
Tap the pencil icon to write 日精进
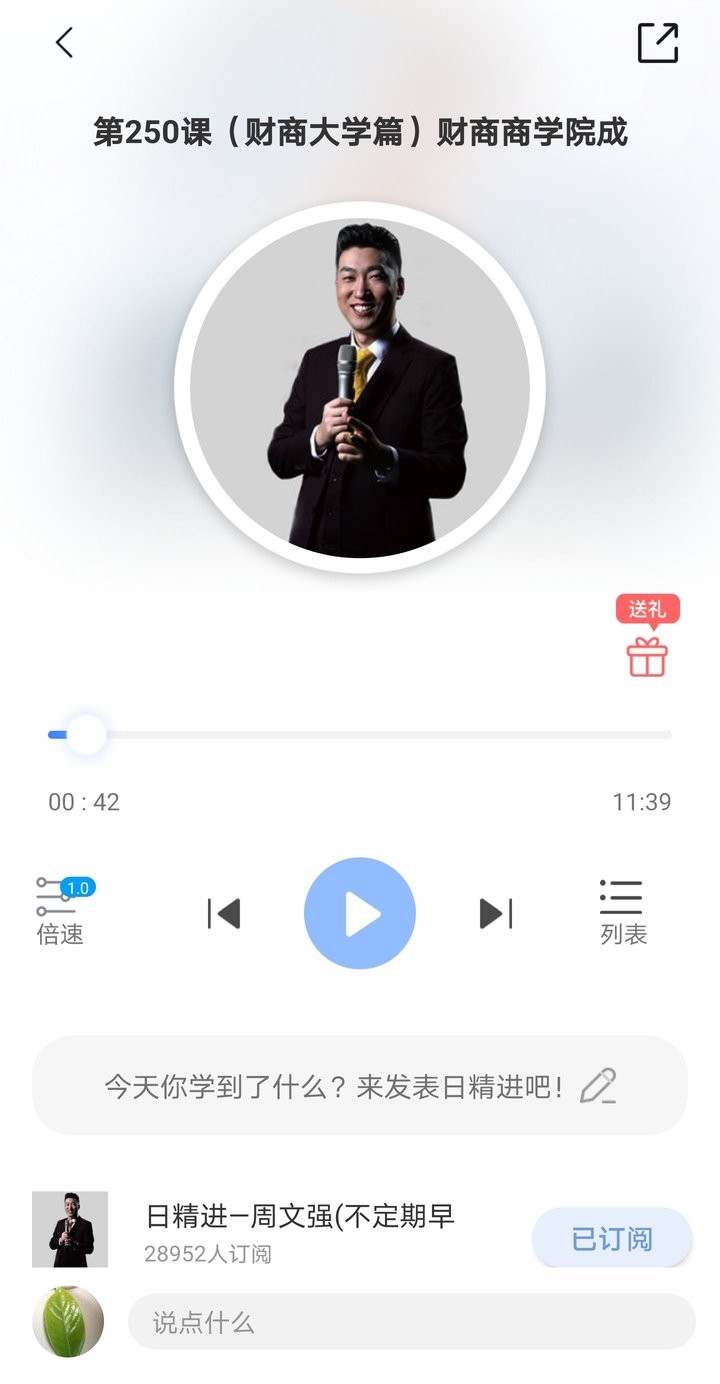596,1084
